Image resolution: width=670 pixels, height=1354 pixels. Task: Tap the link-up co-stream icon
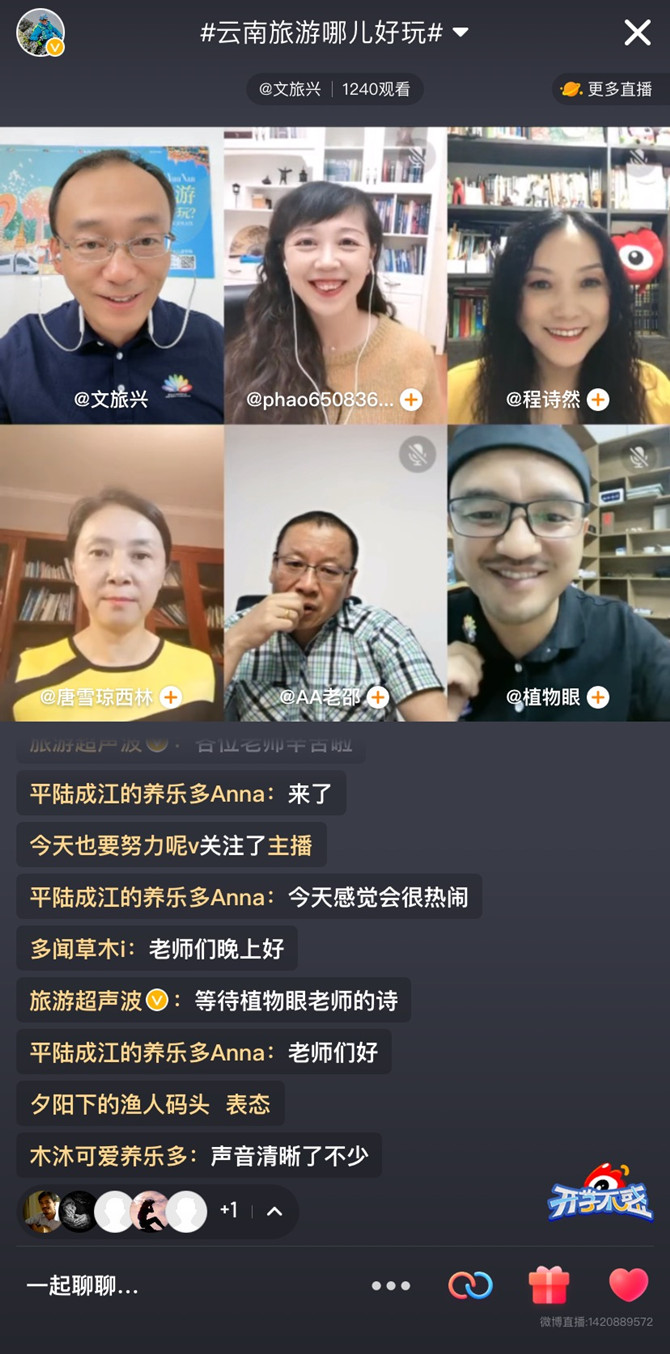click(470, 1286)
